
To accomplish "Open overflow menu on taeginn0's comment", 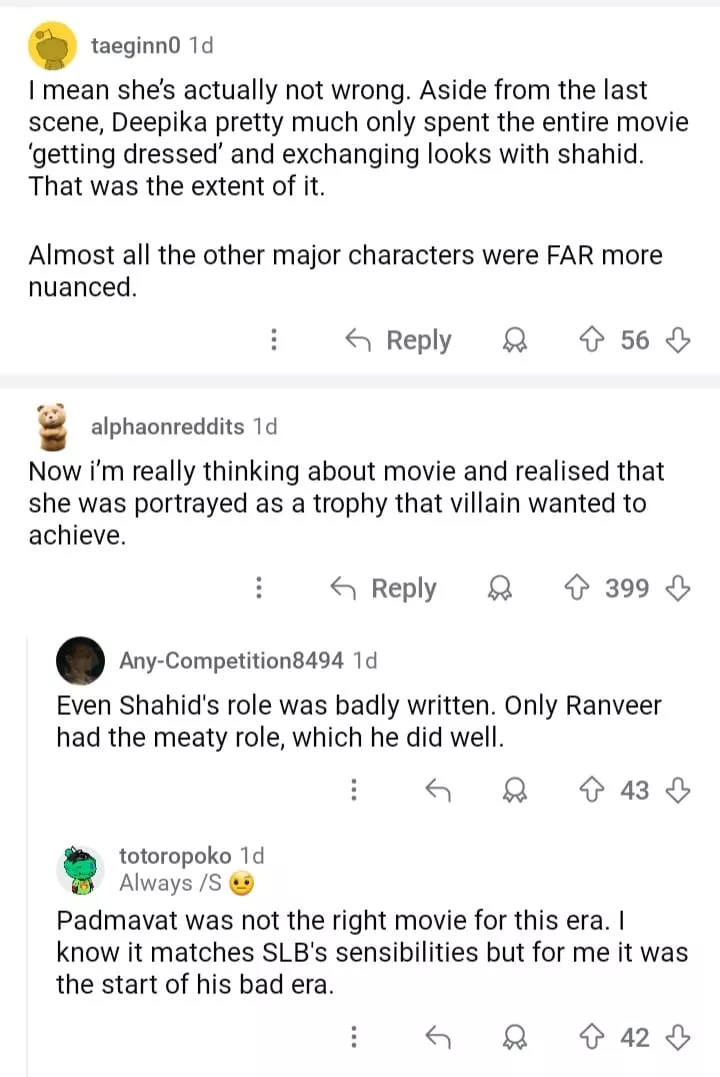I will [x=273, y=340].
